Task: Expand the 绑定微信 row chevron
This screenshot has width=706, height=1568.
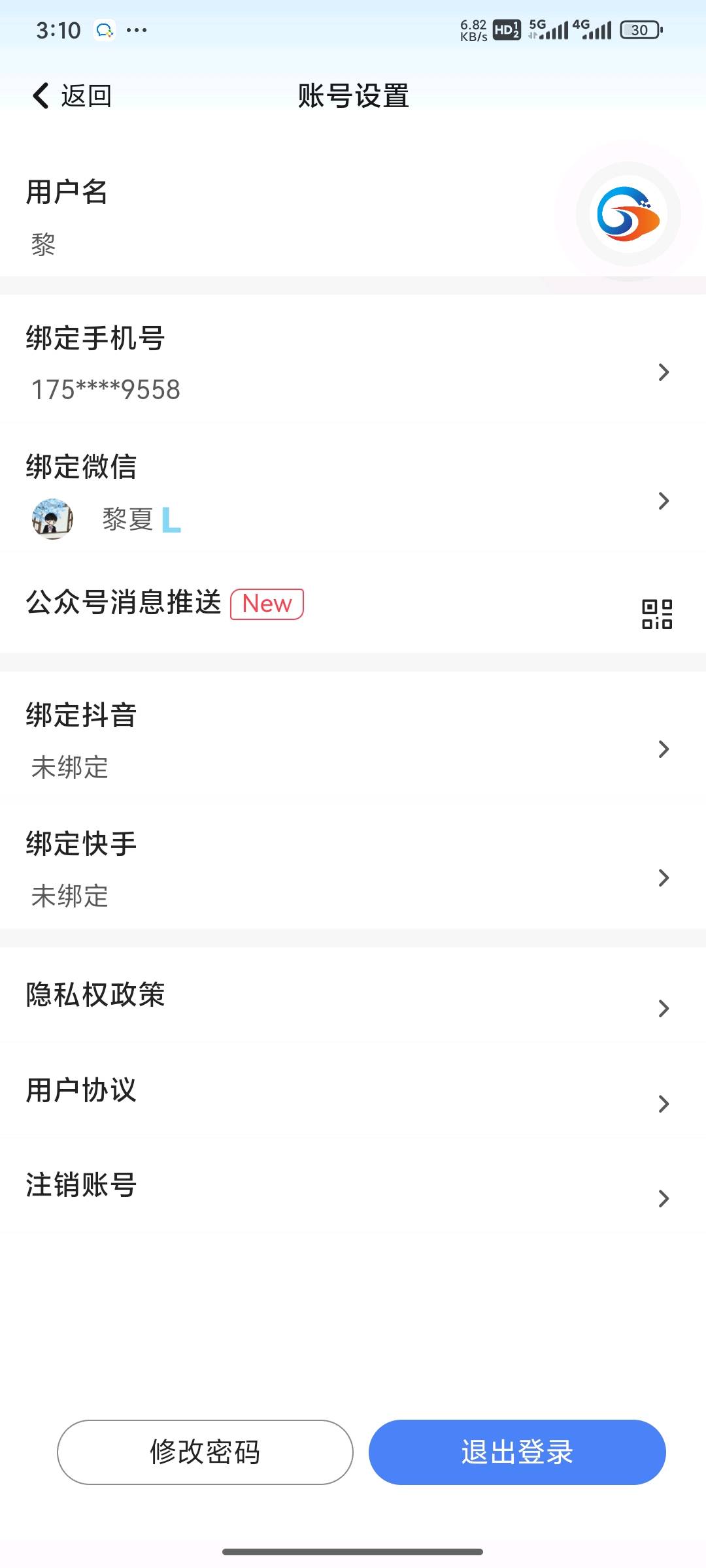Action: click(x=665, y=500)
